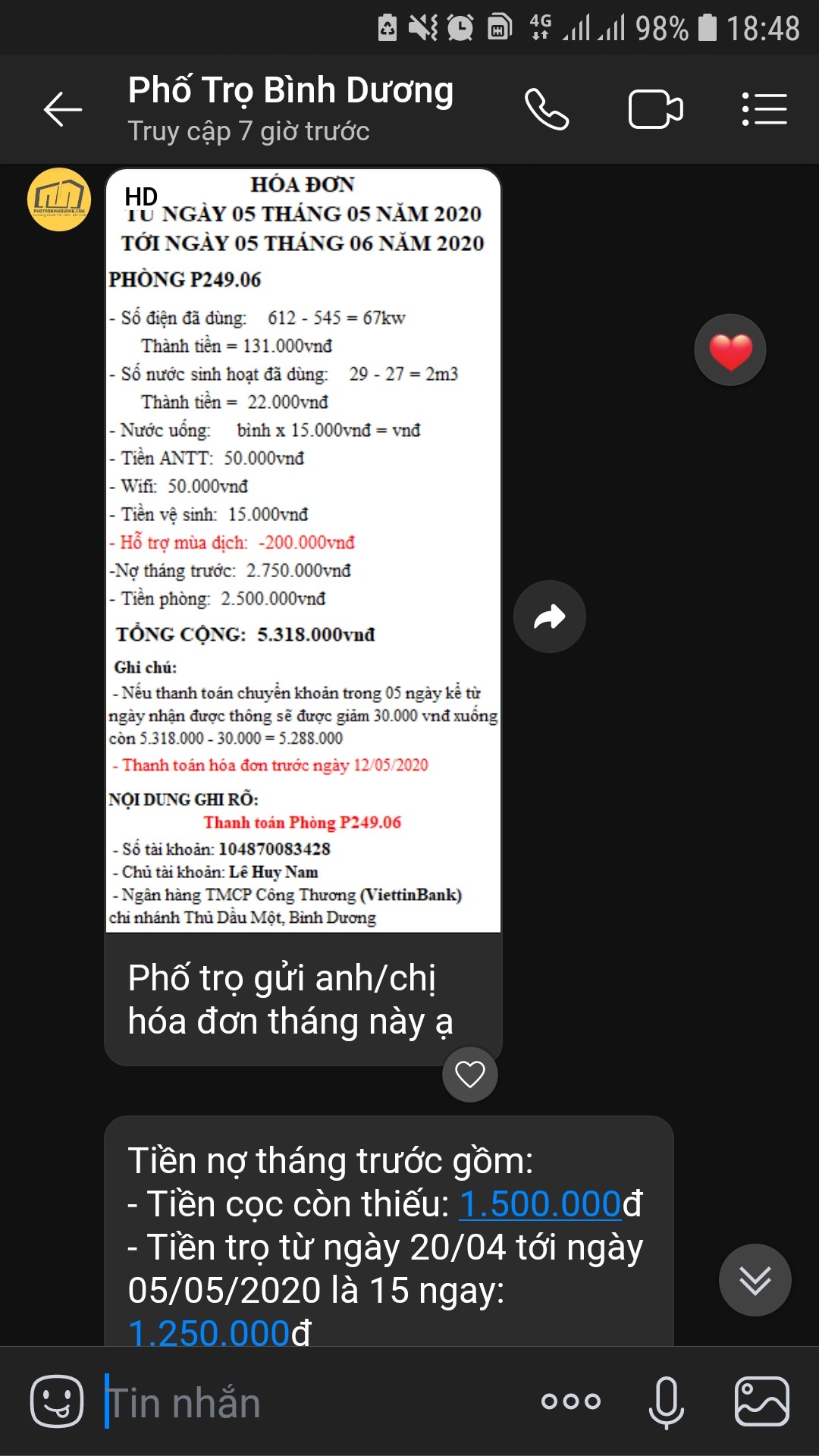The height and width of the screenshot is (1456, 819).
Task: Tap the 1.250.000 linked amount
Action: click(209, 1332)
